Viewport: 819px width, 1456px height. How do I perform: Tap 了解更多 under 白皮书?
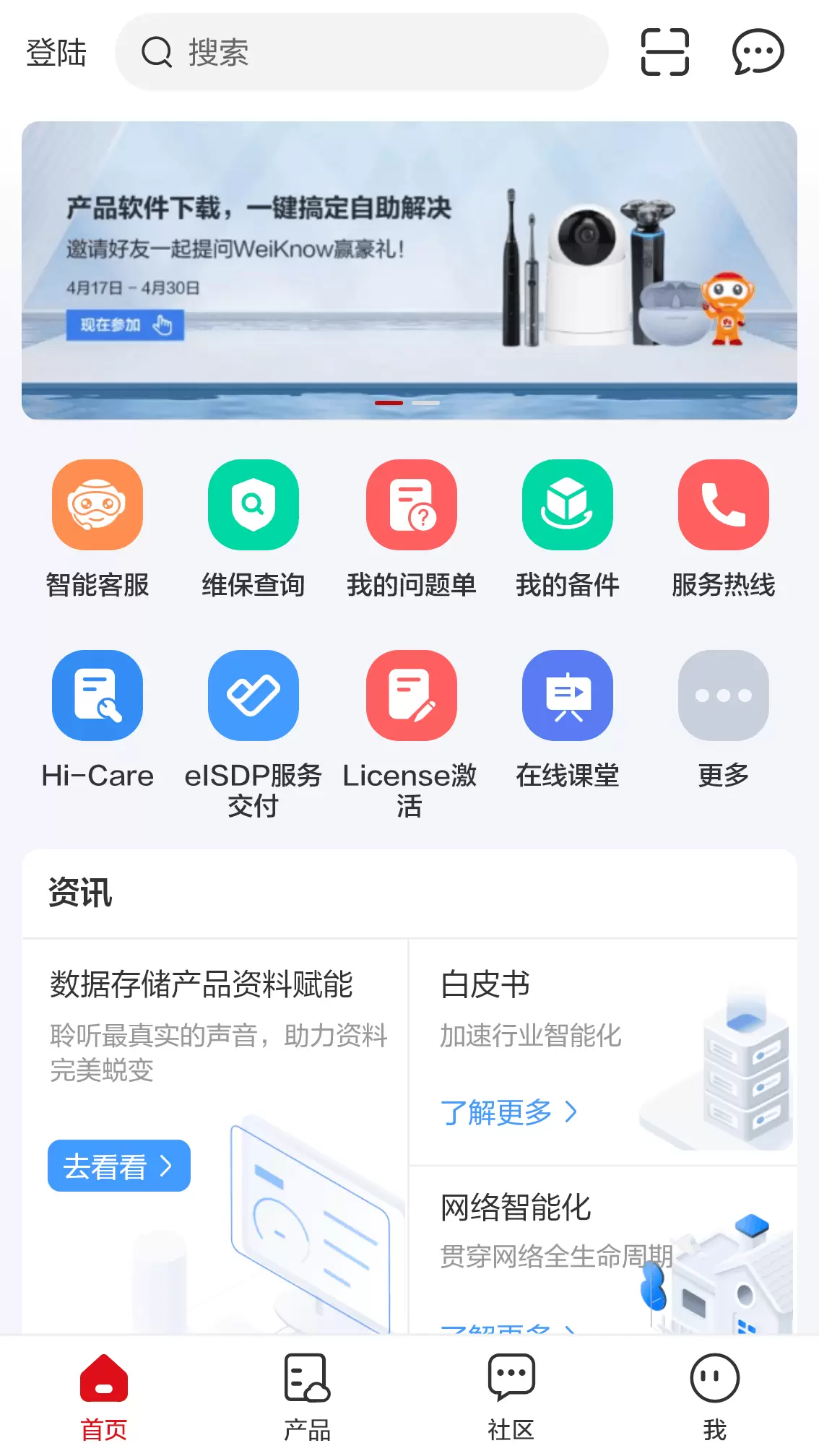pyautogui.click(x=508, y=1112)
